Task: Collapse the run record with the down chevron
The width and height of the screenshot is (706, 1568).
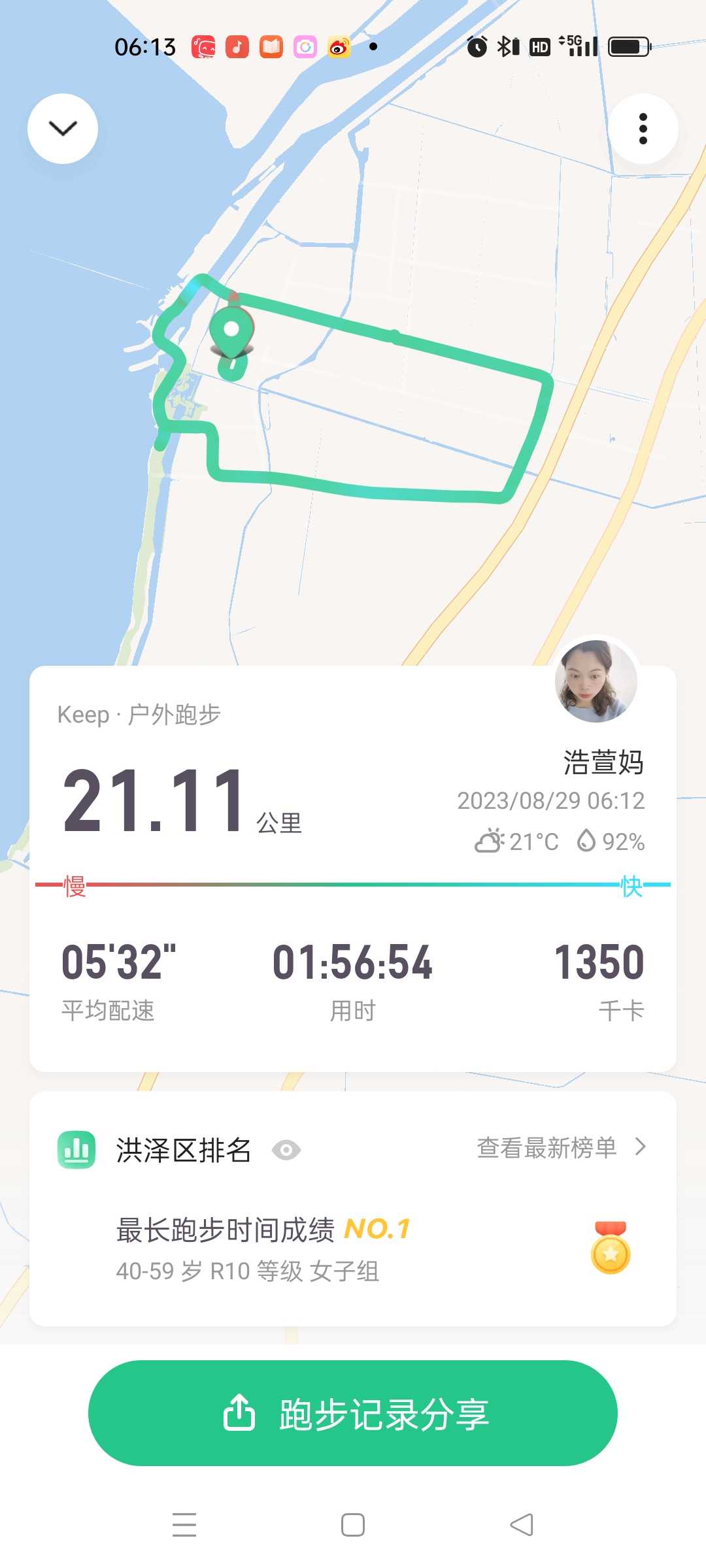Action: pos(63,129)
